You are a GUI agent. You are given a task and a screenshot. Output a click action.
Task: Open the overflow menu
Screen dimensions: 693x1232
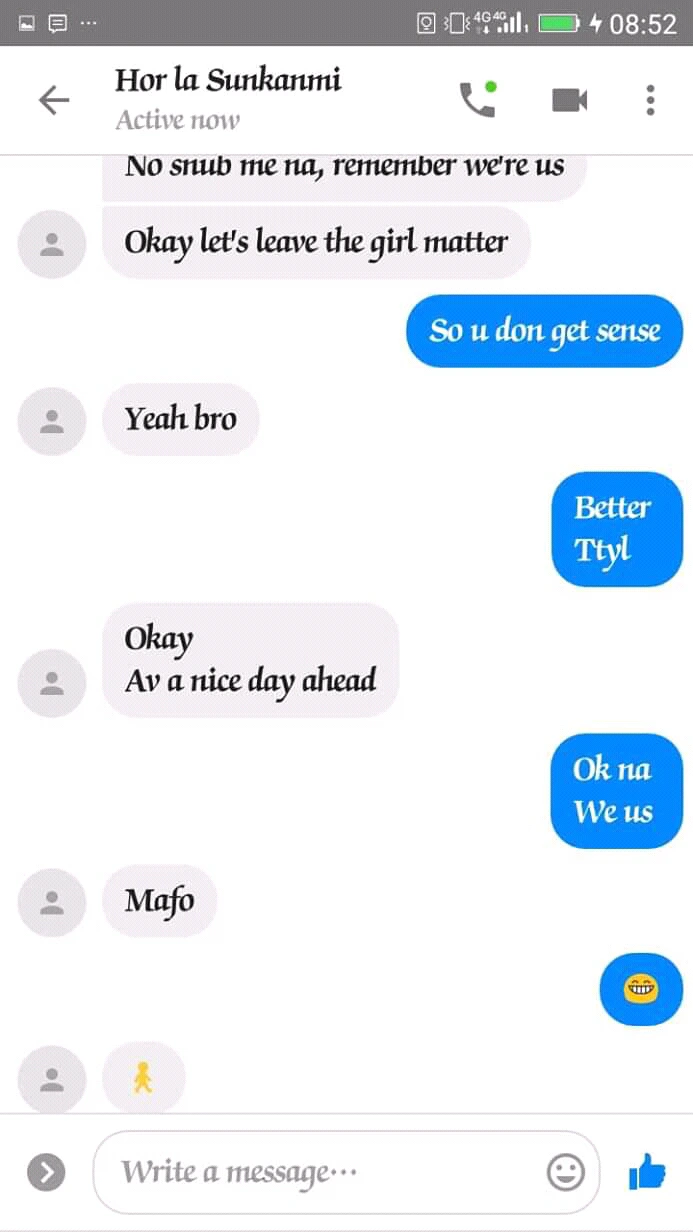650,99
